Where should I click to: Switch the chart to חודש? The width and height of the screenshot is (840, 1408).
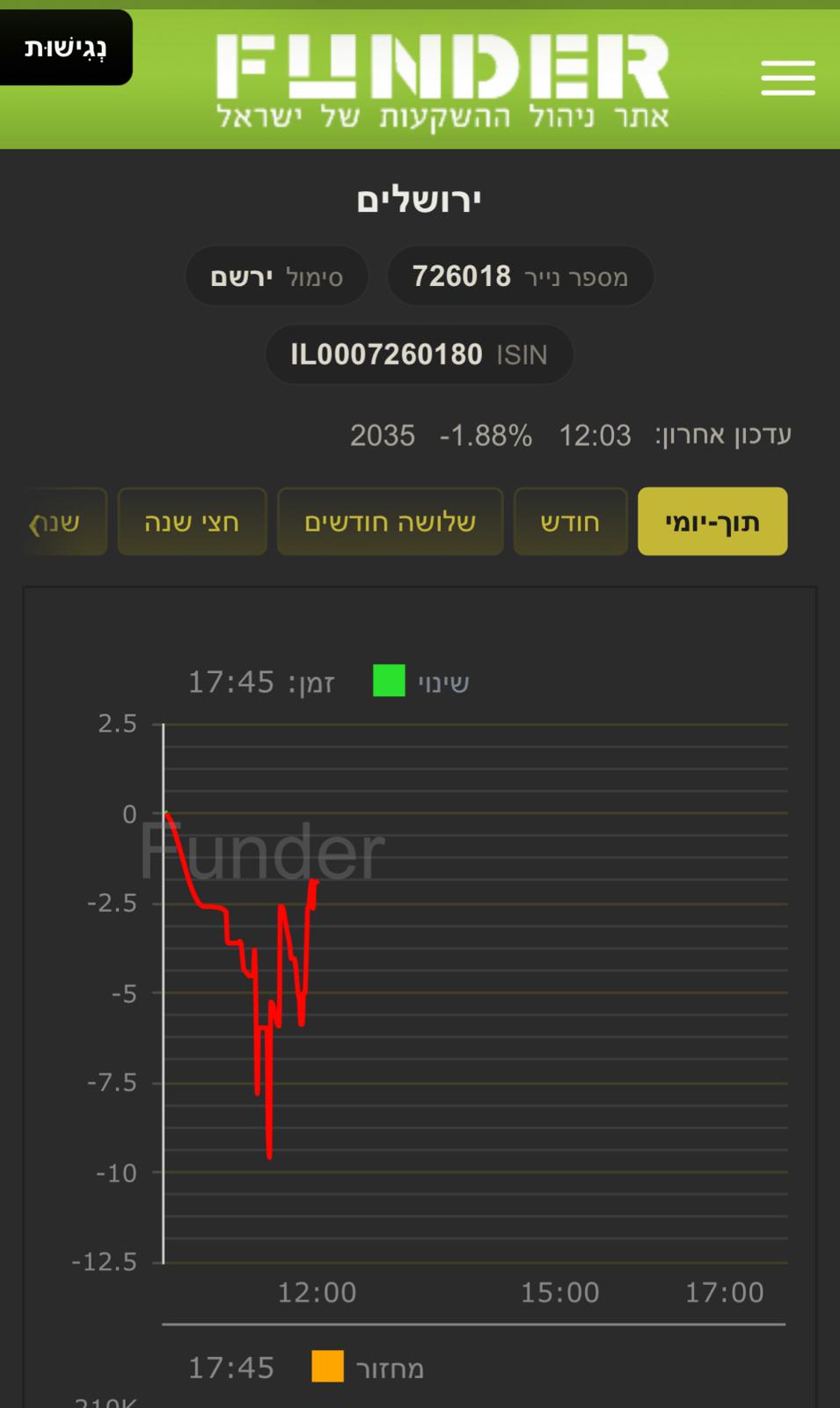click(x=571, y=522)
